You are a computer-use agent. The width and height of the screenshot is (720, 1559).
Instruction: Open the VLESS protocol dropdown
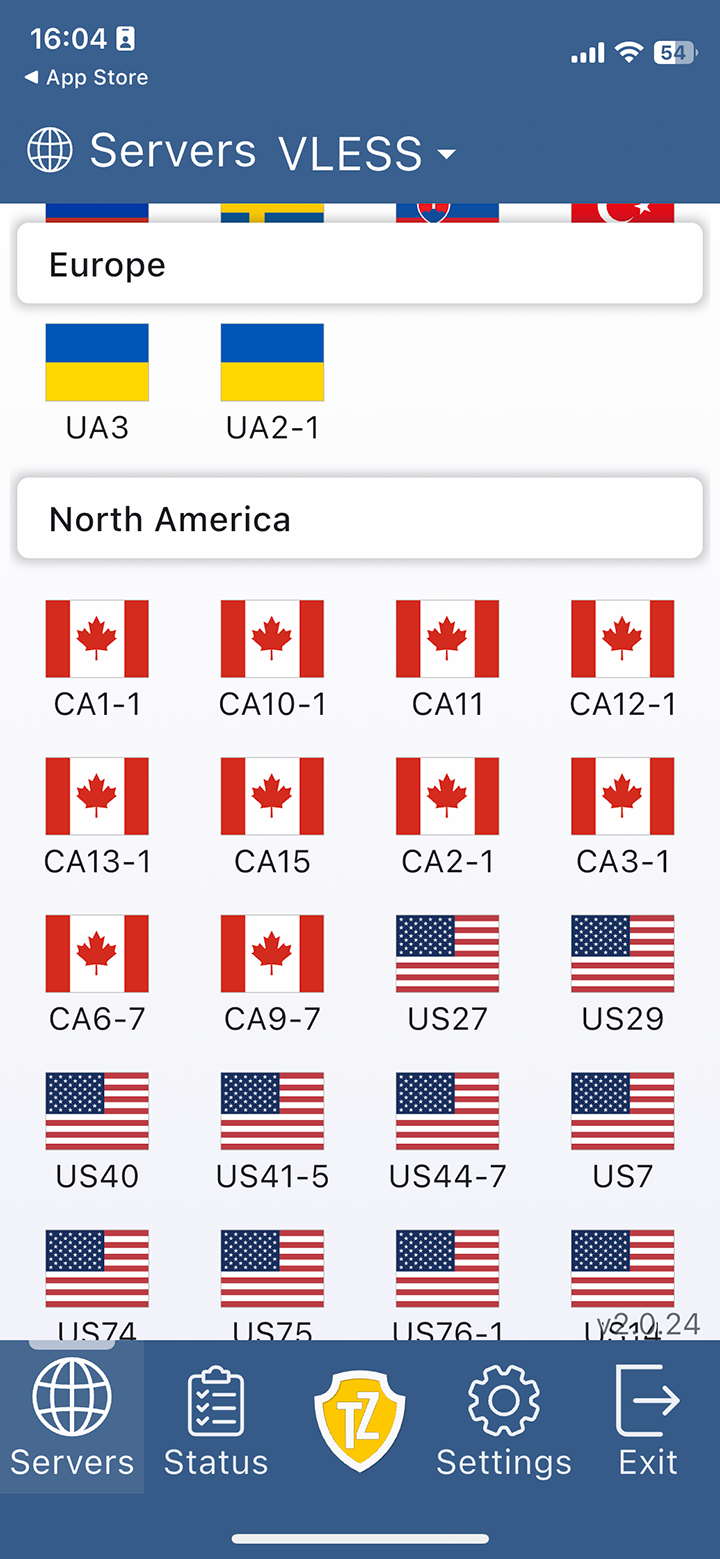[x=366, y=153]
